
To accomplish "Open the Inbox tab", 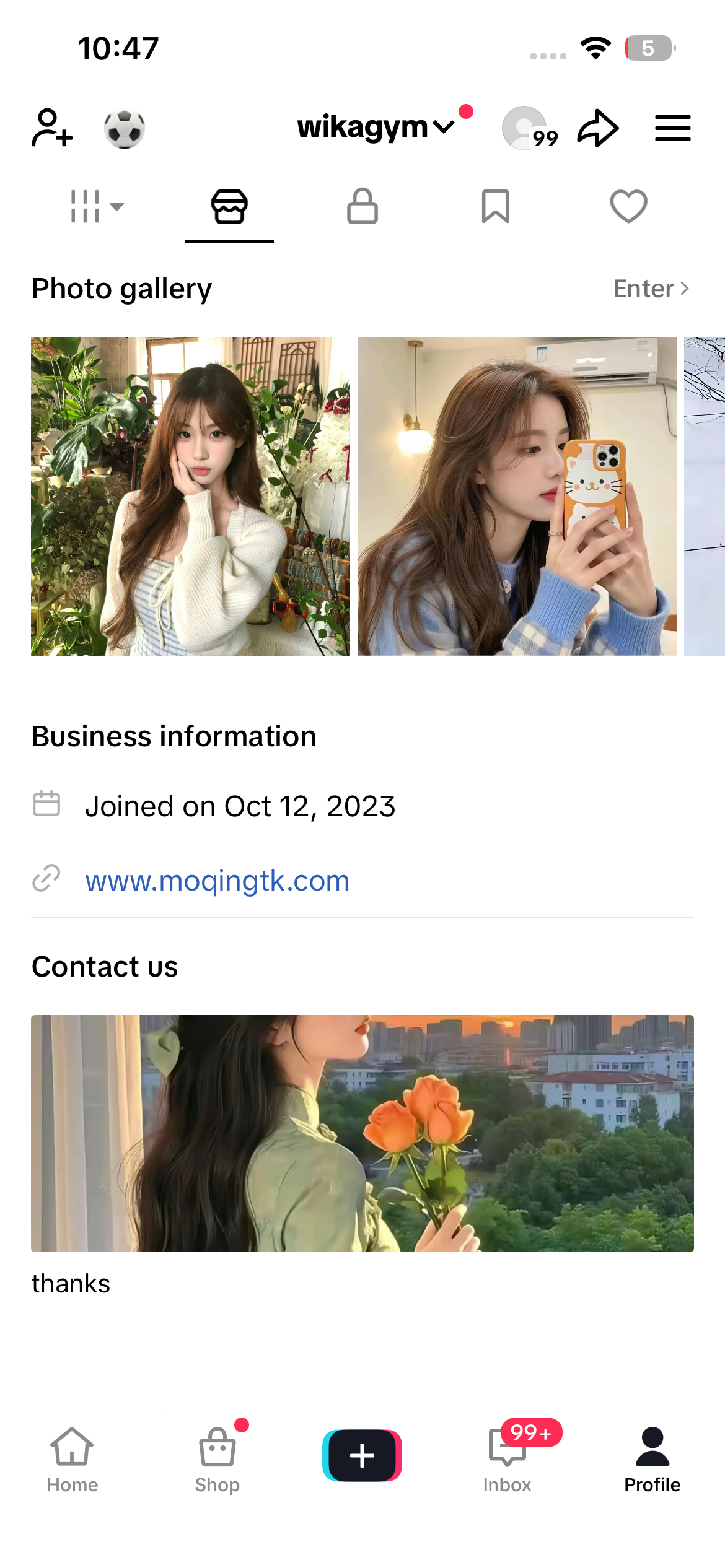I will (507, 1460).
